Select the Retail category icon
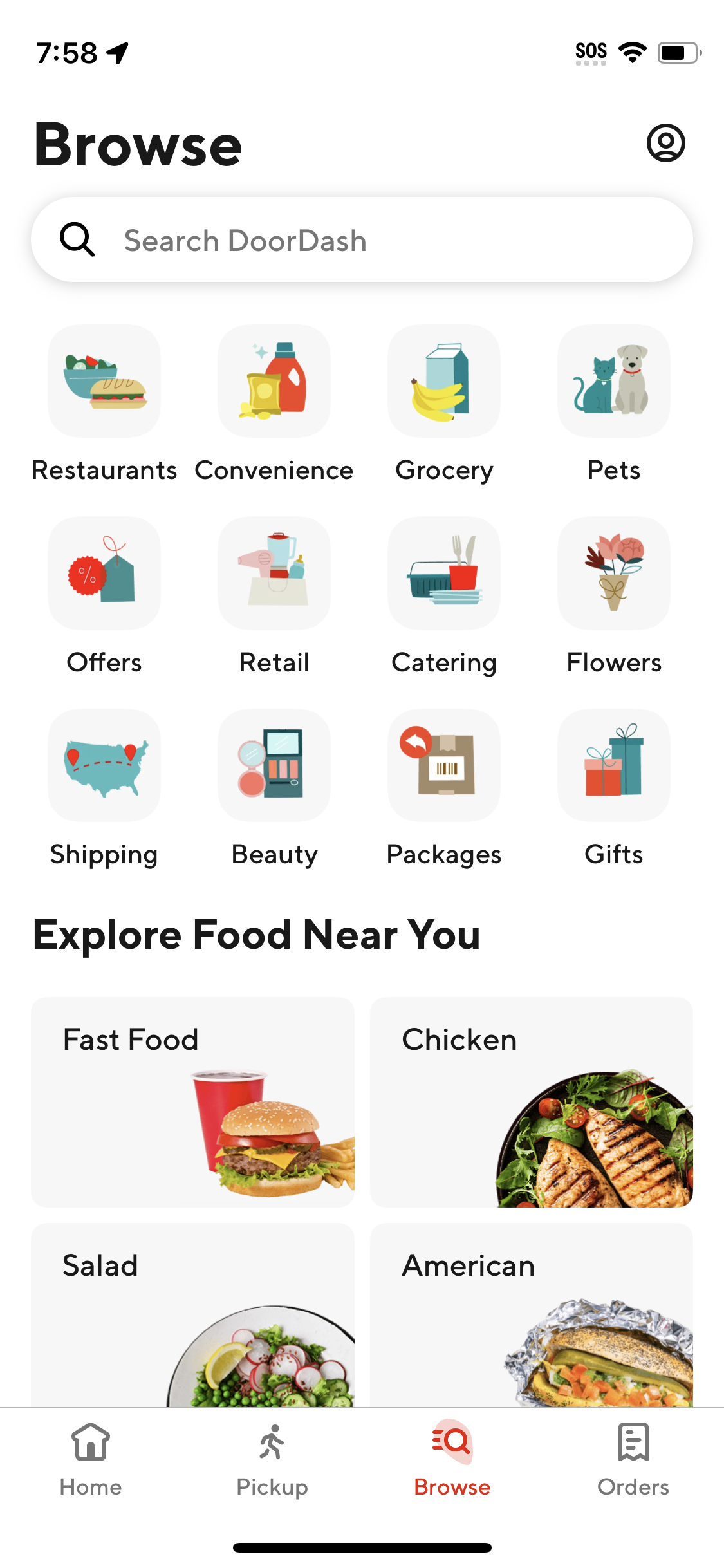This screenshot has height=1568, width=724. [274, 573]
